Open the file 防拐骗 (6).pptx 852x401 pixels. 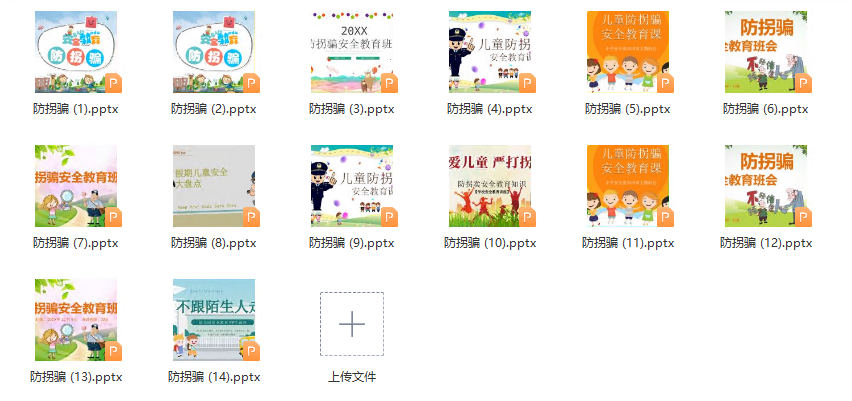(766, 52)
